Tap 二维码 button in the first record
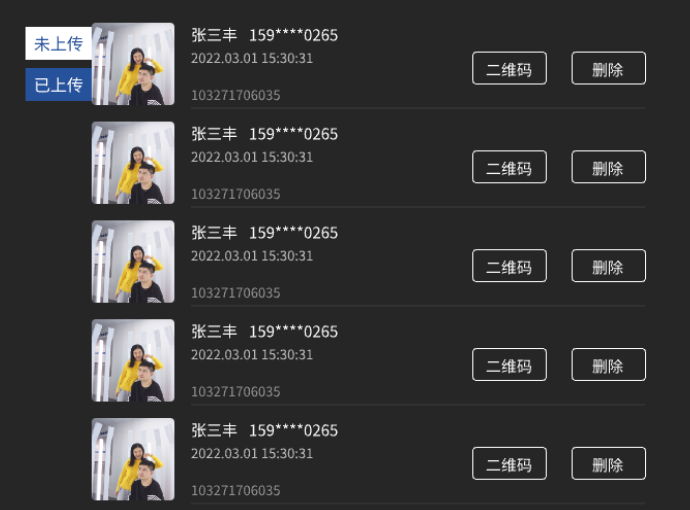The image size is (690, 510). click(x=509, y=69)
